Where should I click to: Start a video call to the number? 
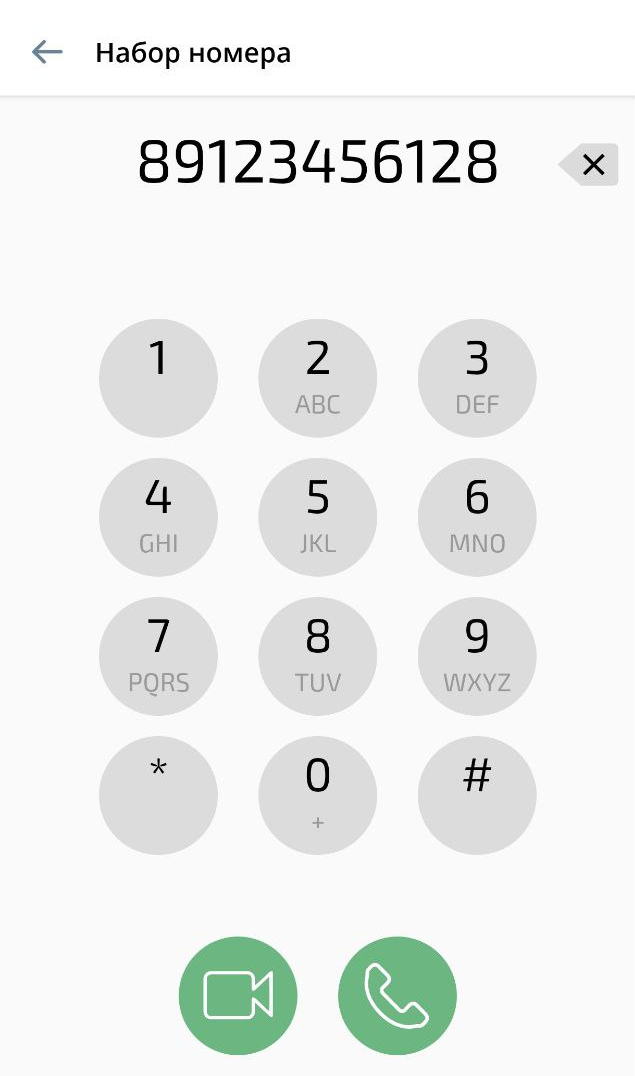[238, 995]
